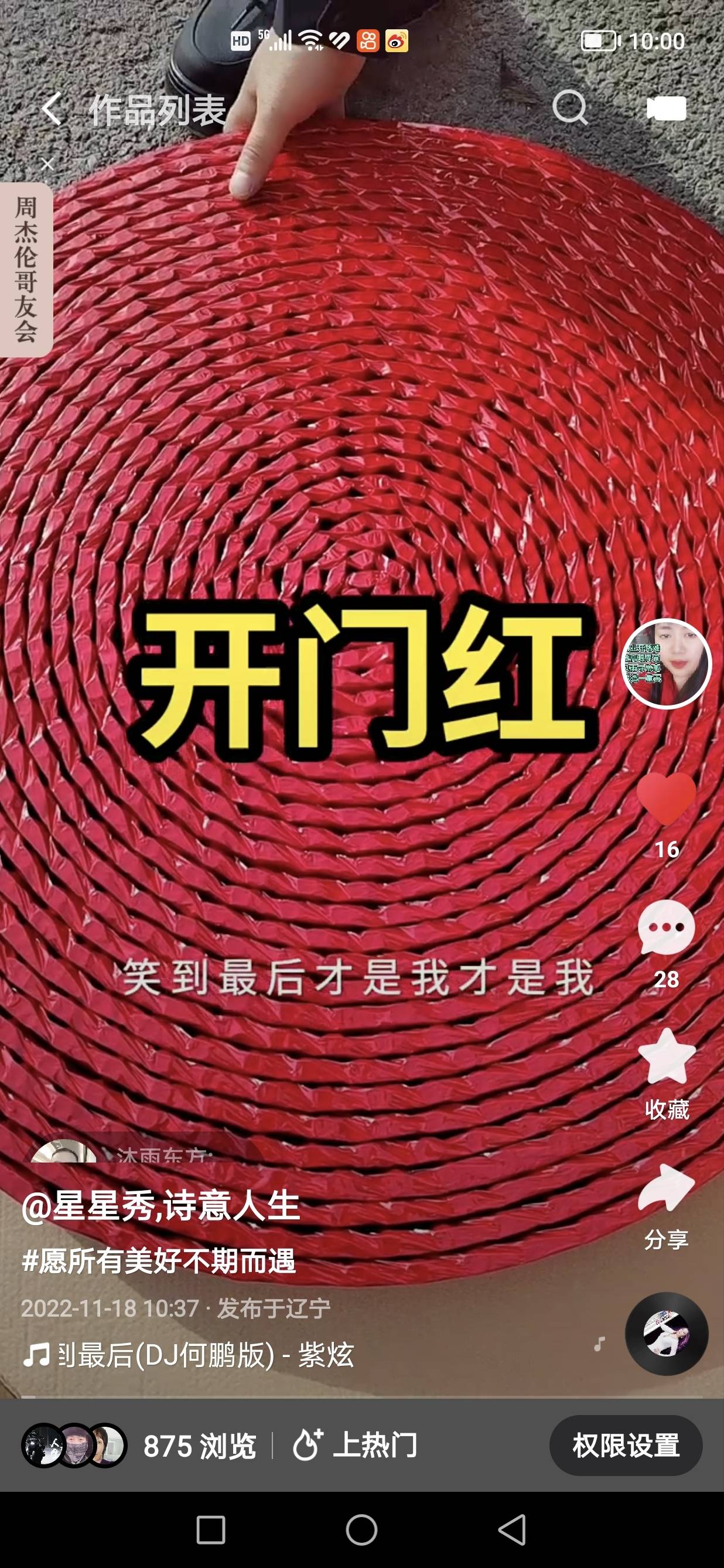Open 权限设置 permission settings
The height and width of the screenshot is (1568, 724).
626,1446
